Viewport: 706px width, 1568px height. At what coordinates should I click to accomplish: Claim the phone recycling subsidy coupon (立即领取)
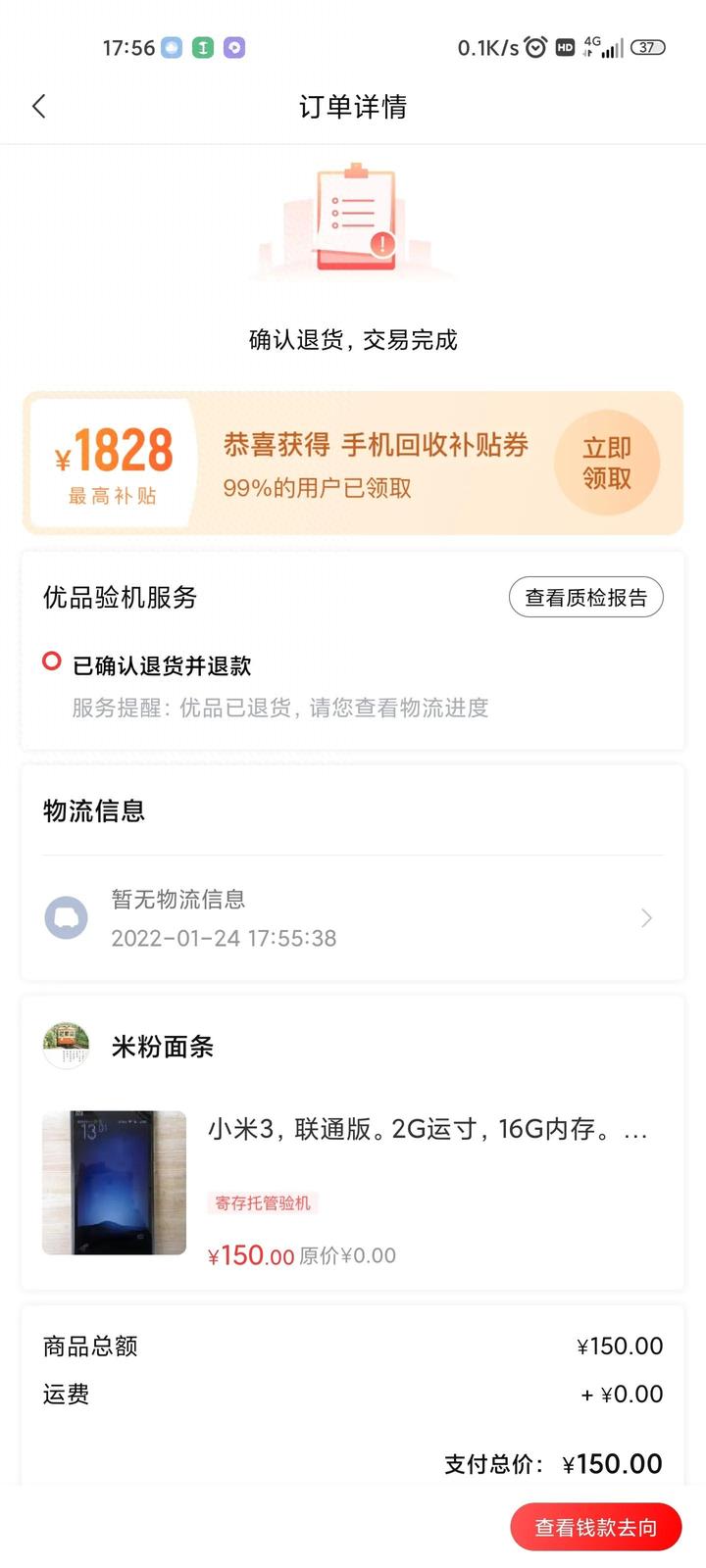click(606, 463)
